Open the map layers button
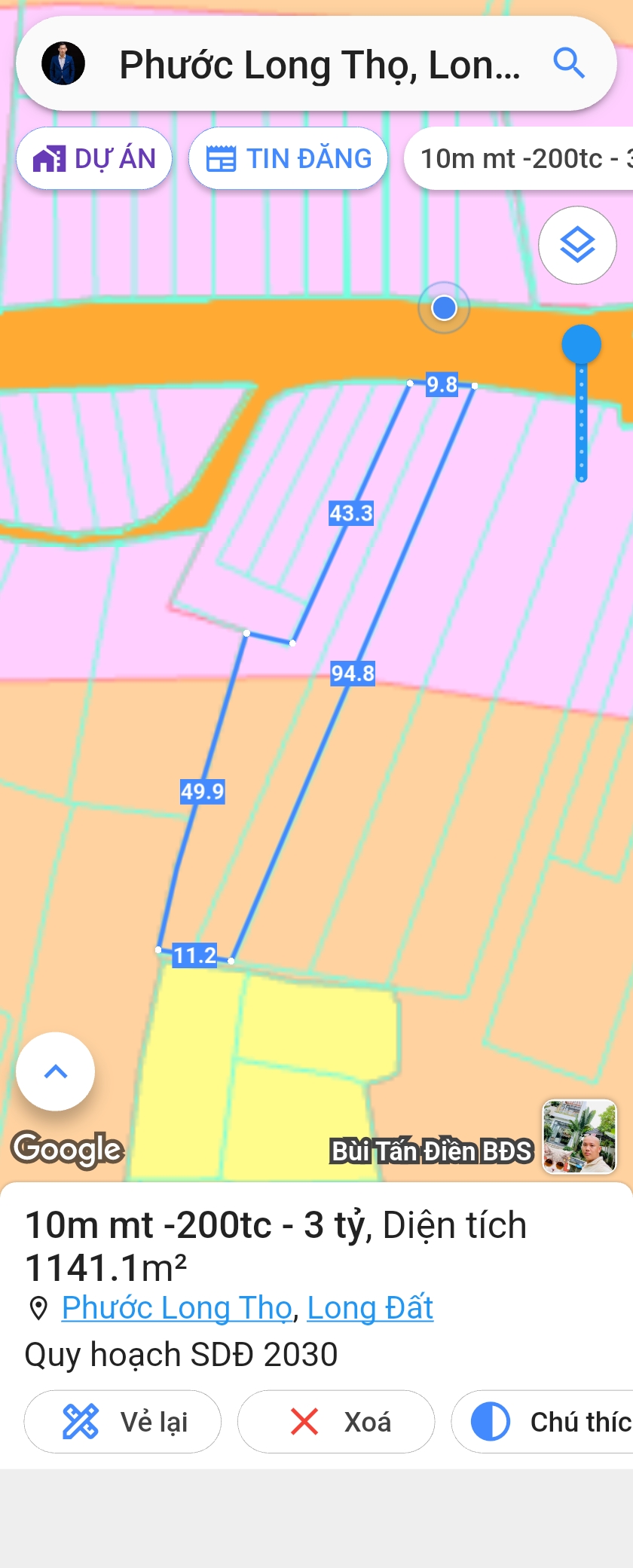 [577, 246]
